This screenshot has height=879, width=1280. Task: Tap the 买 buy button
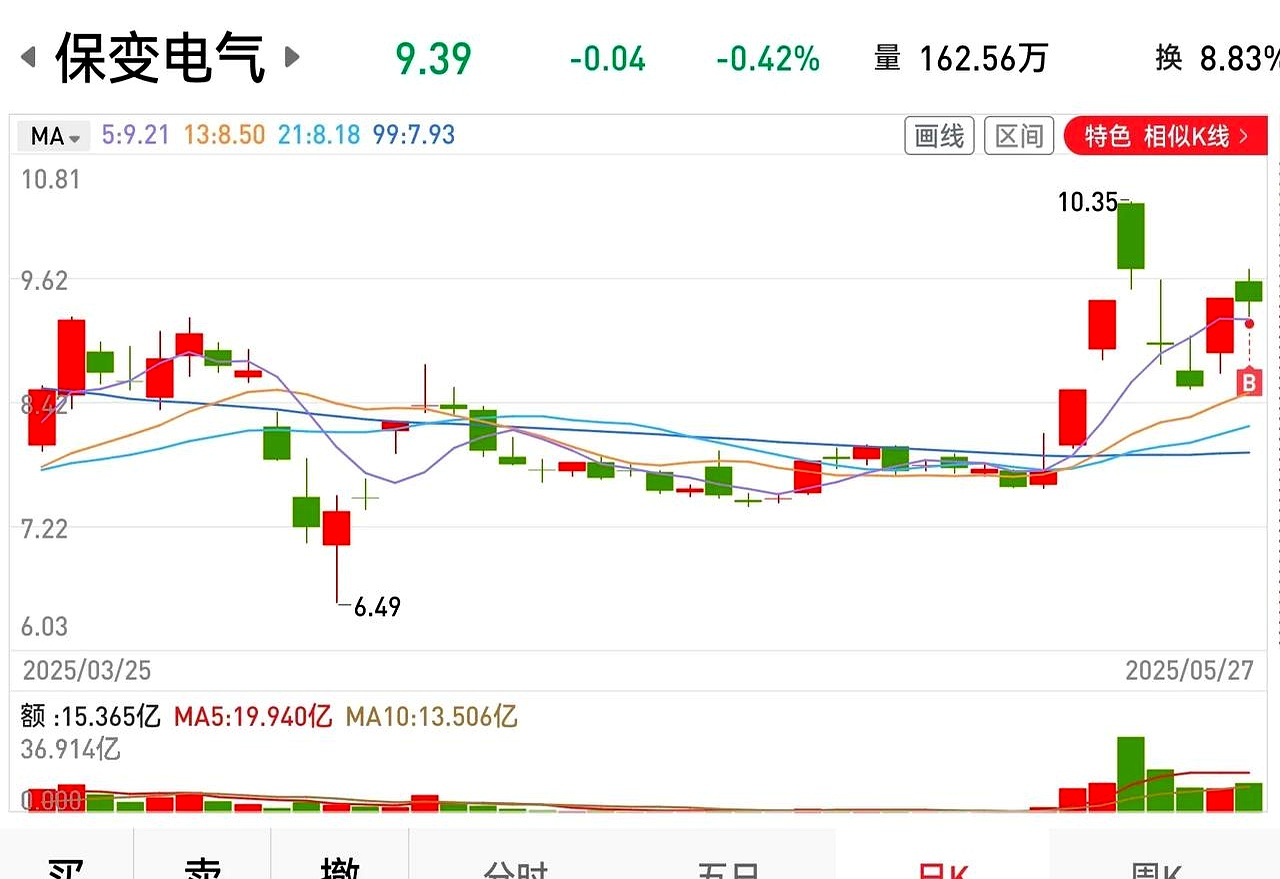(65, 866)
